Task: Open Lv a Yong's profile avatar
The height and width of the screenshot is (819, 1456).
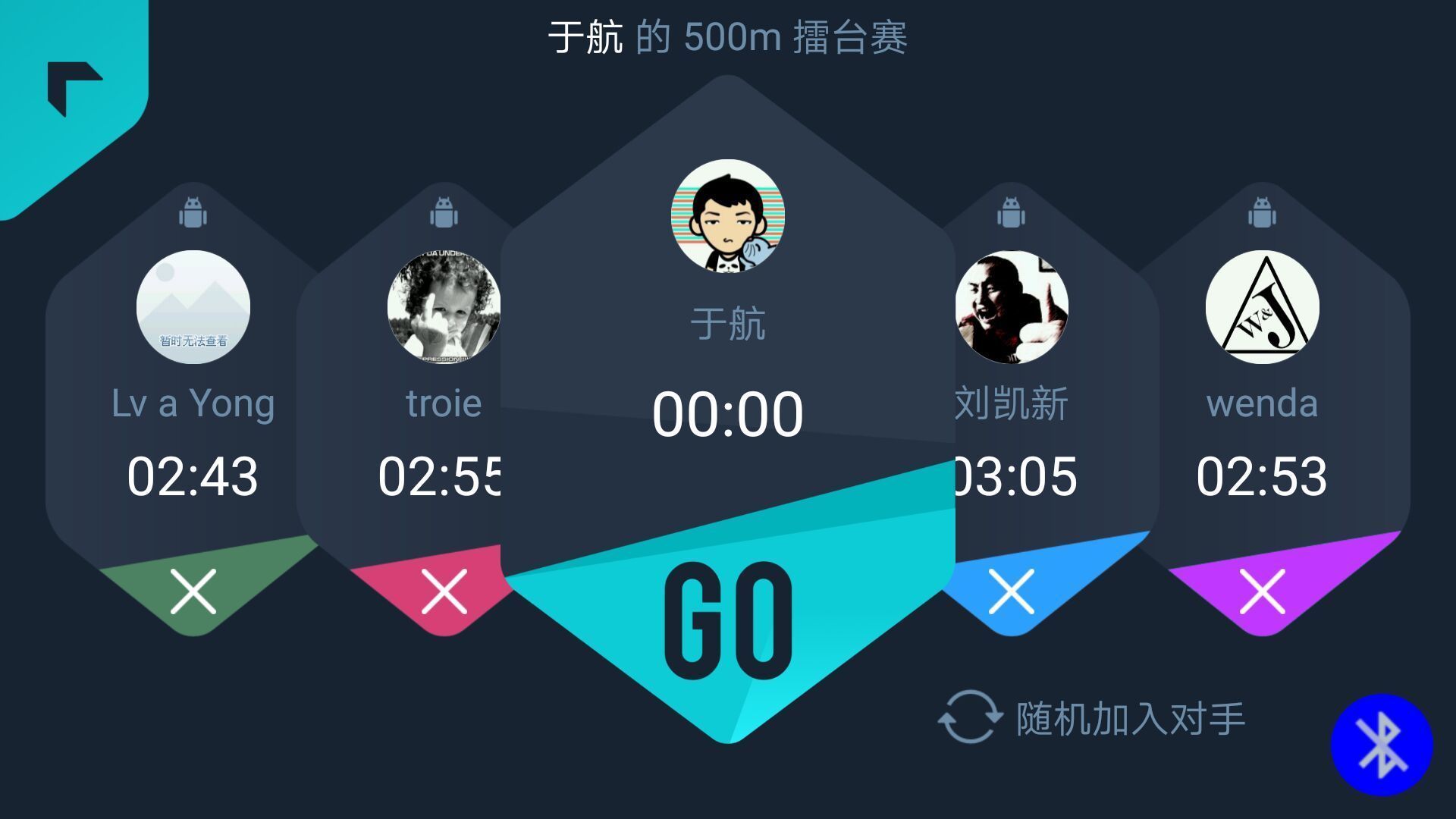Action: 193,307
